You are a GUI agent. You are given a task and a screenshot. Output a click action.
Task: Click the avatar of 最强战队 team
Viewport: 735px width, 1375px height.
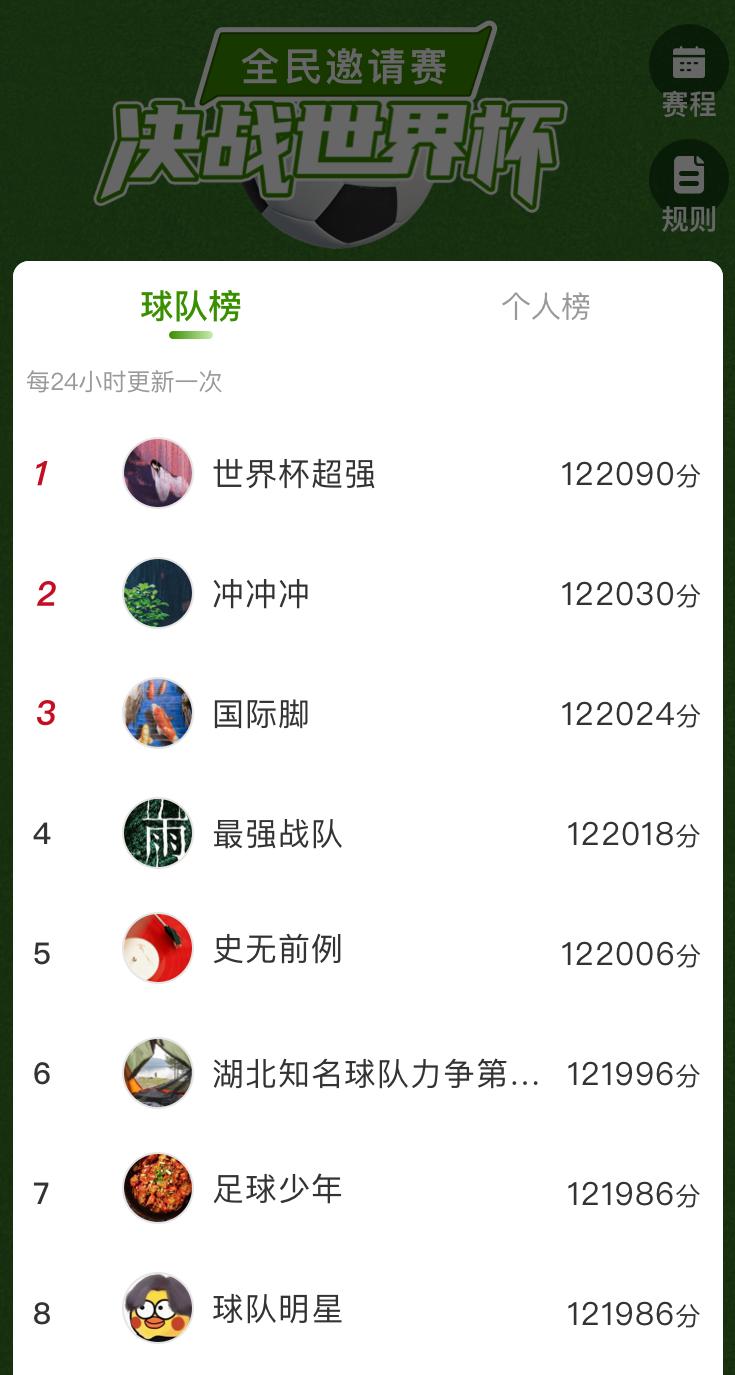[x=157, y=833]
